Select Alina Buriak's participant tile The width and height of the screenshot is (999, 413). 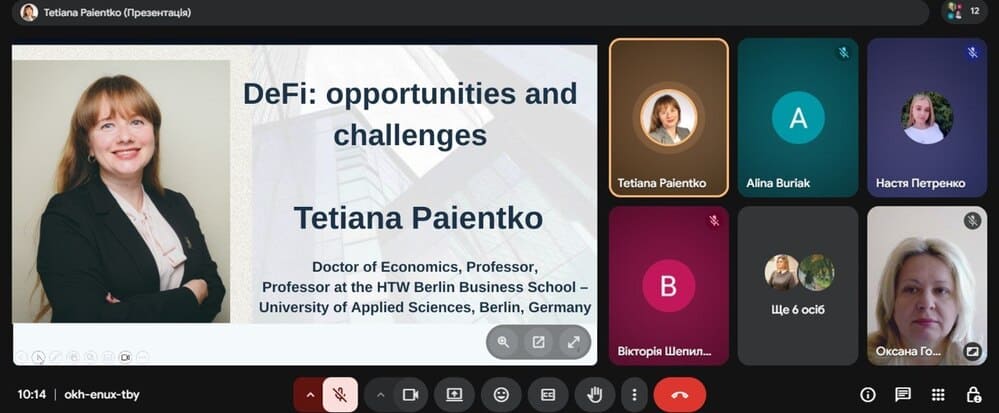tap(798, 117)
